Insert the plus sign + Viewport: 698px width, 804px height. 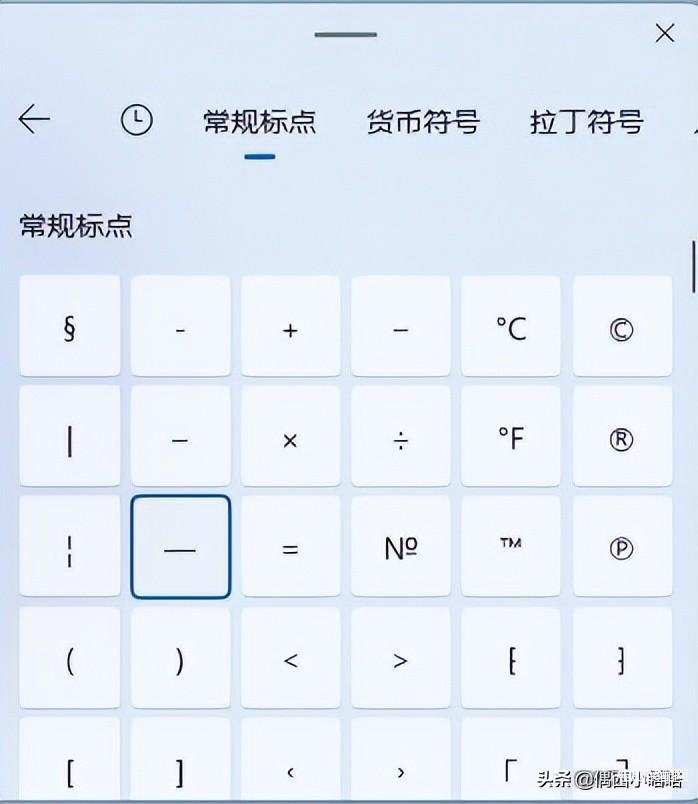point(290,327)
